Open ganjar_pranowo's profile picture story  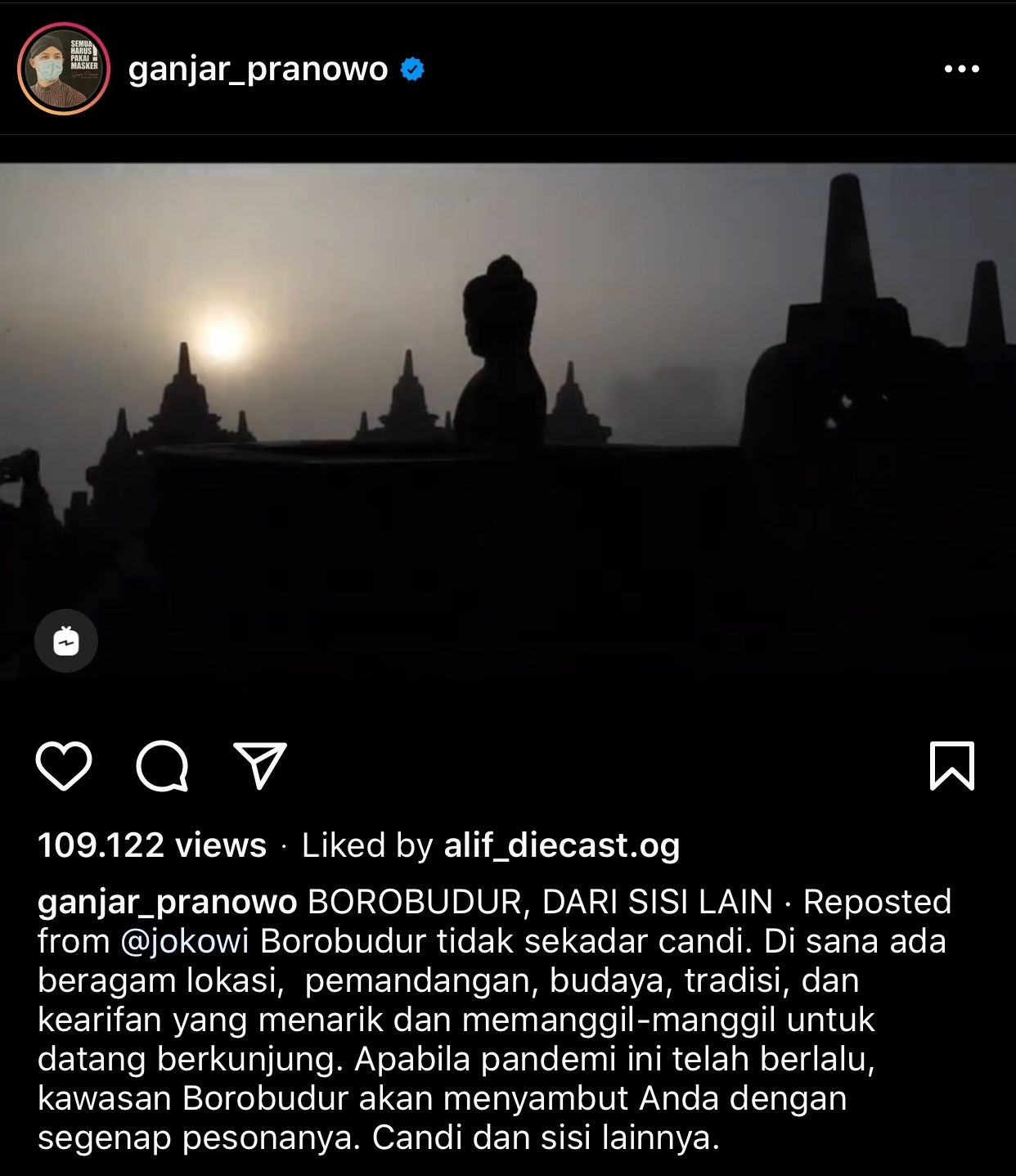[64, 69]
